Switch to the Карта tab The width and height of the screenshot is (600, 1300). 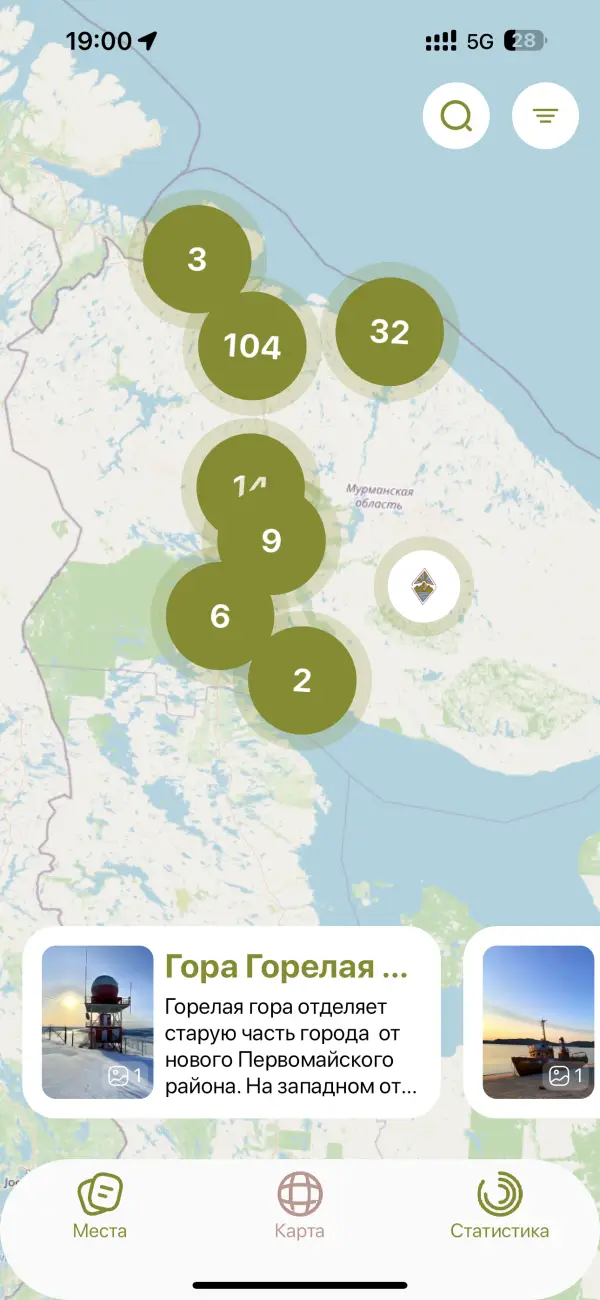300,1207
